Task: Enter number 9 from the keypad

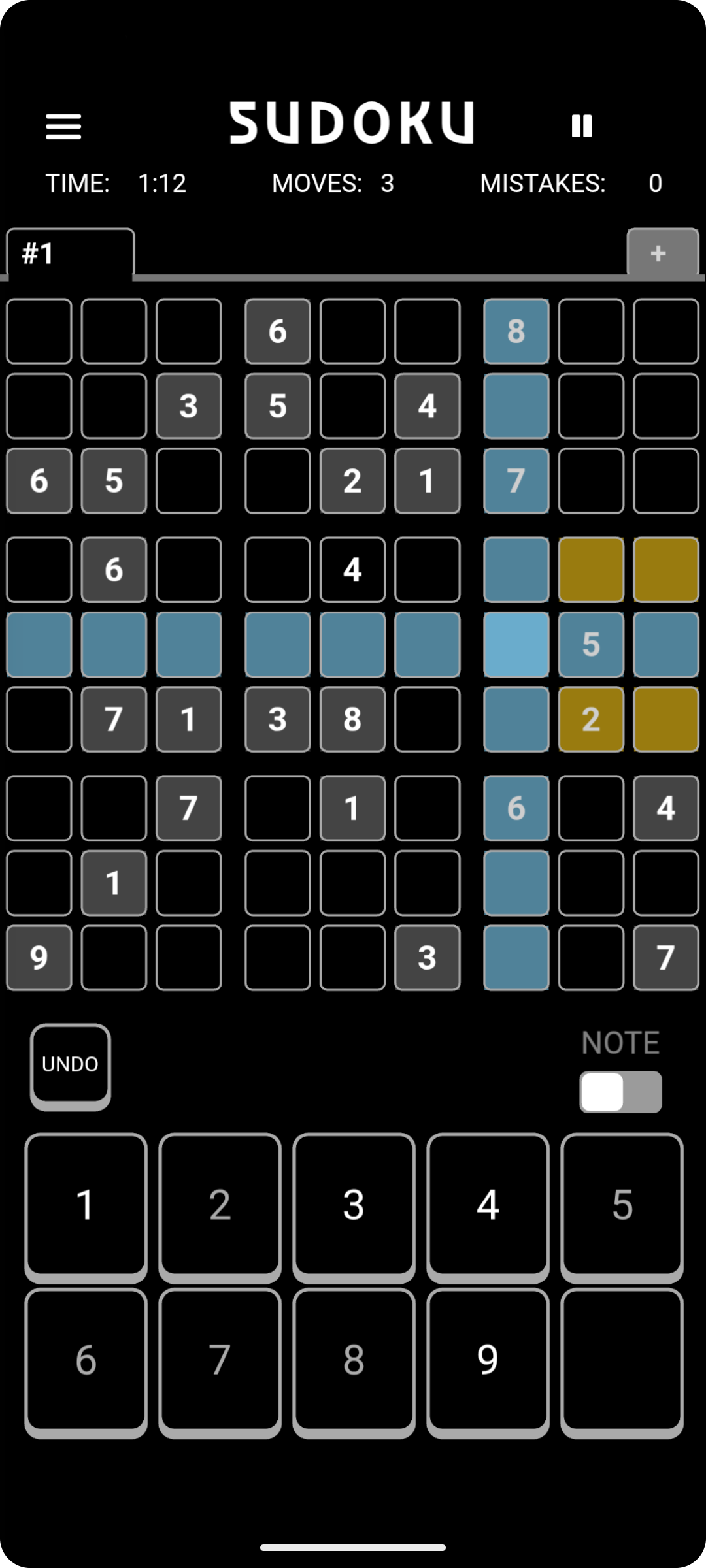Action: tap(488, 1360)
